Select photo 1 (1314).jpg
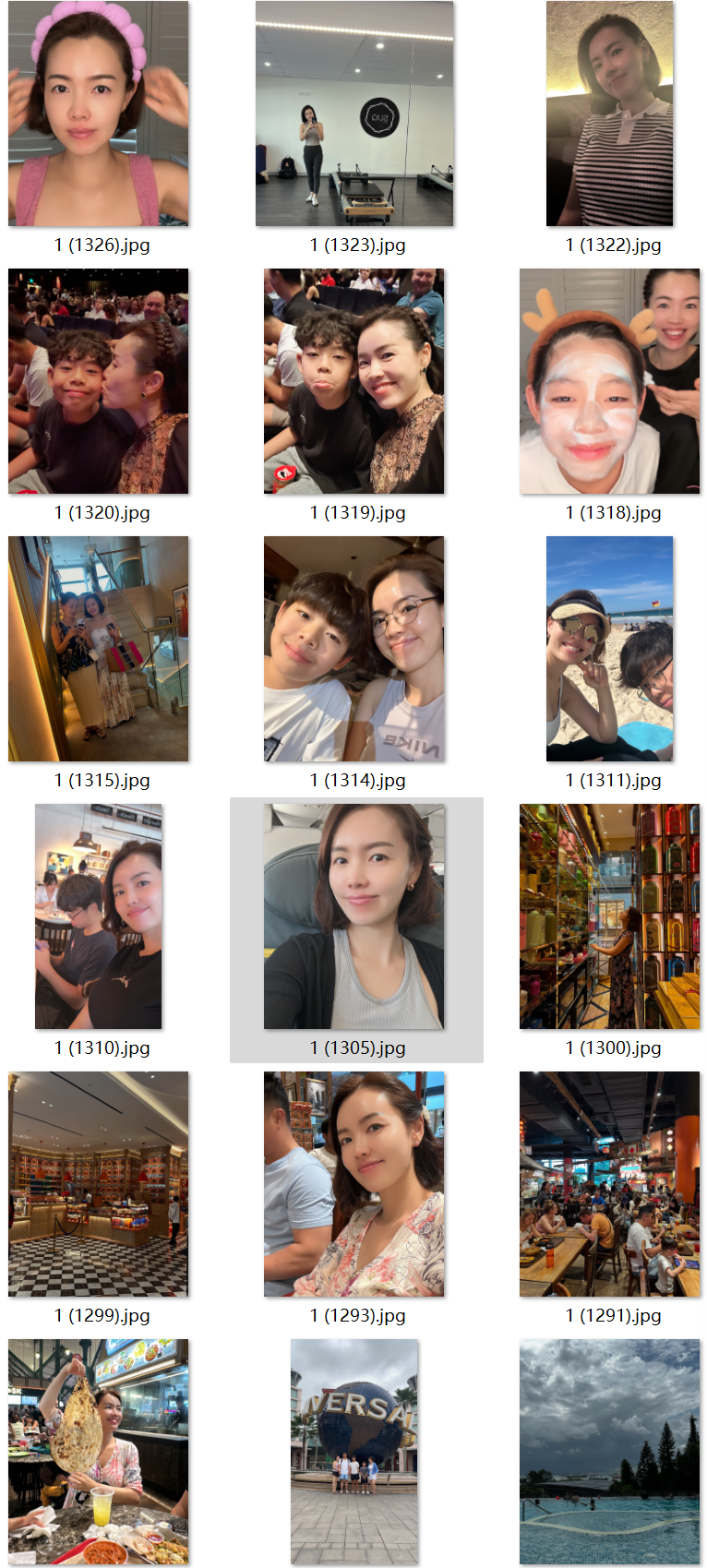Viewport: 707px width, 1568px height. click(354, 649)
